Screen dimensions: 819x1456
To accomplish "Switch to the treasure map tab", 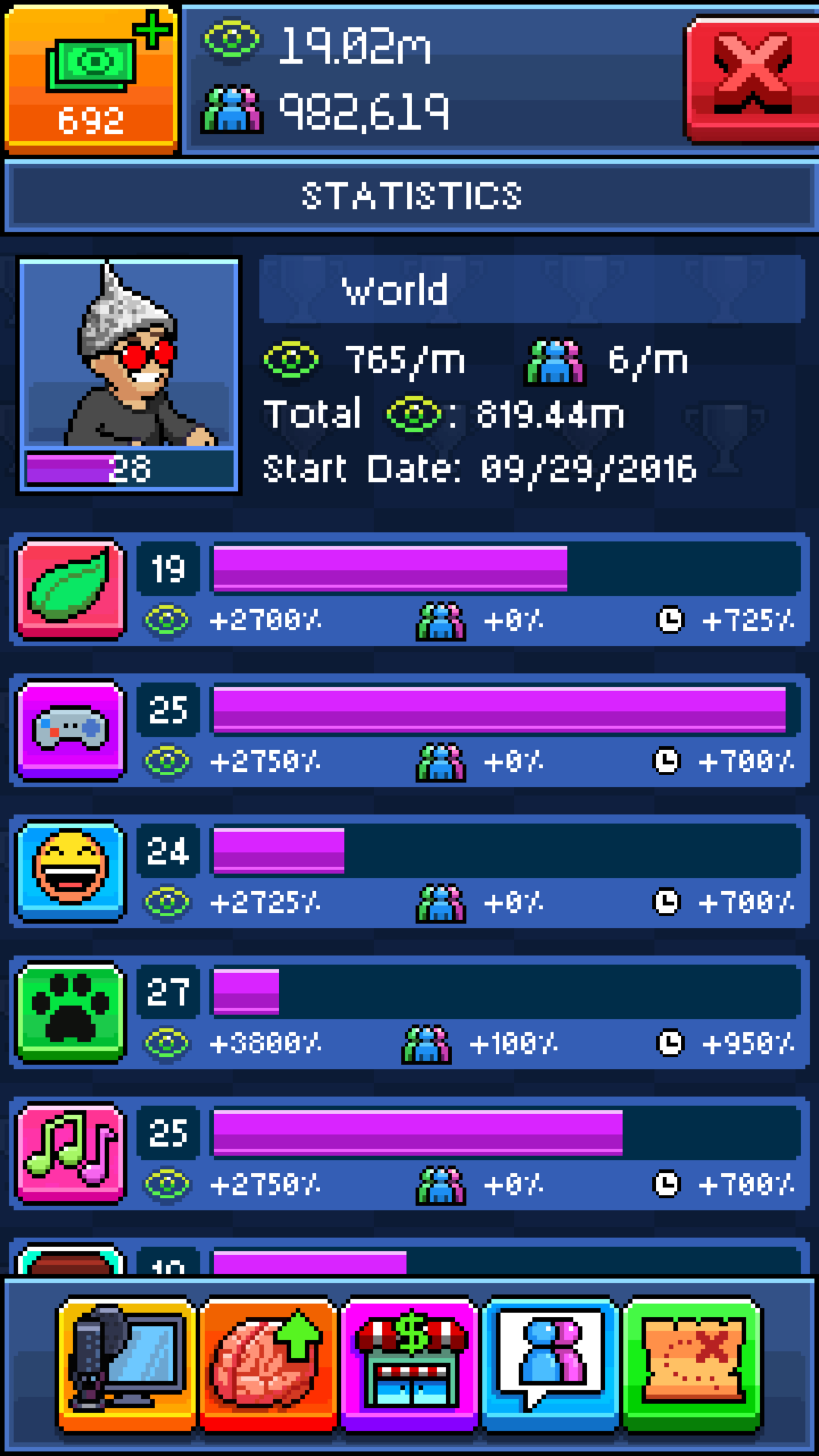I will coord(692,1364).
